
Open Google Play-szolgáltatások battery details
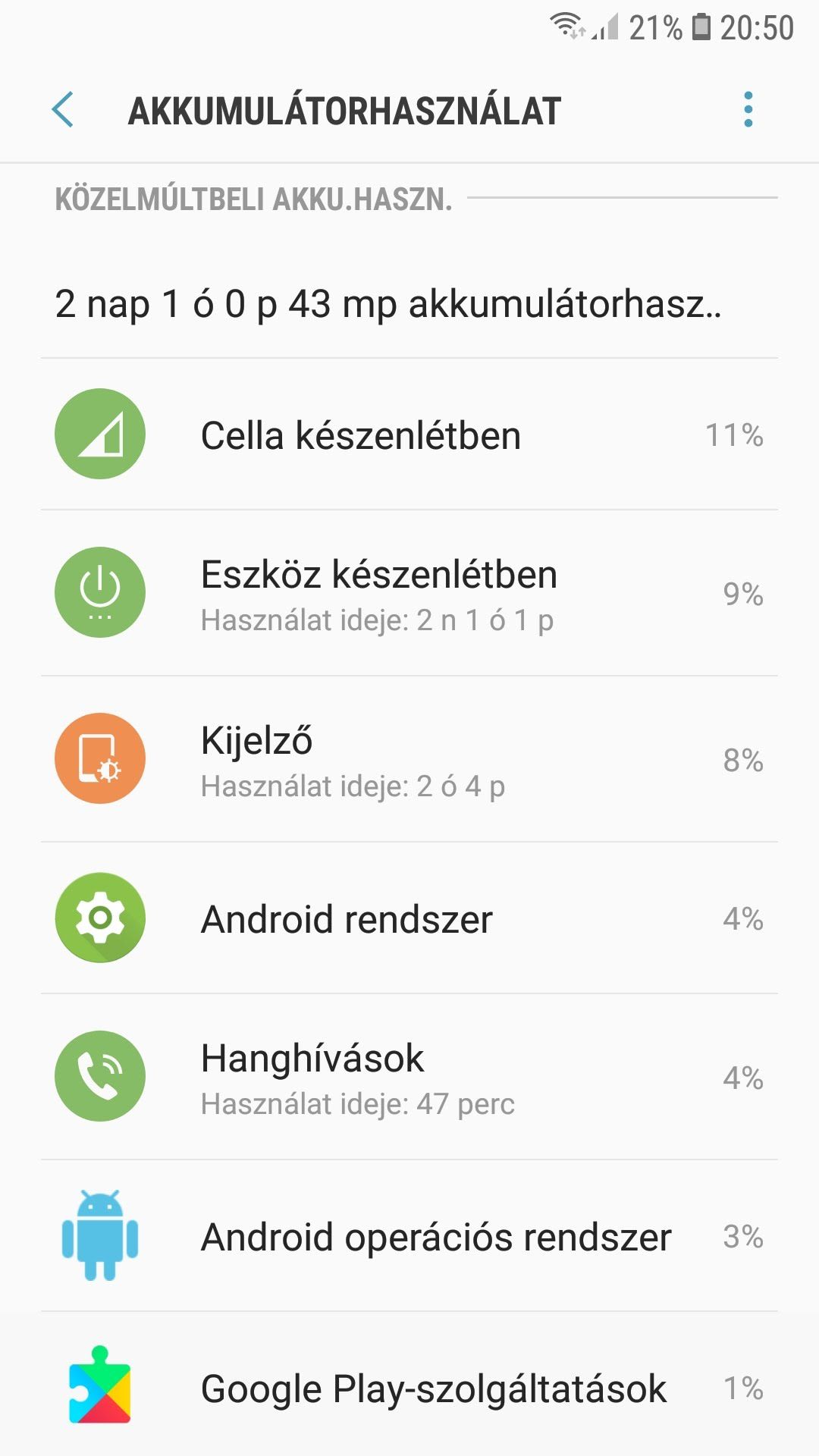(x=409, y=1385)
